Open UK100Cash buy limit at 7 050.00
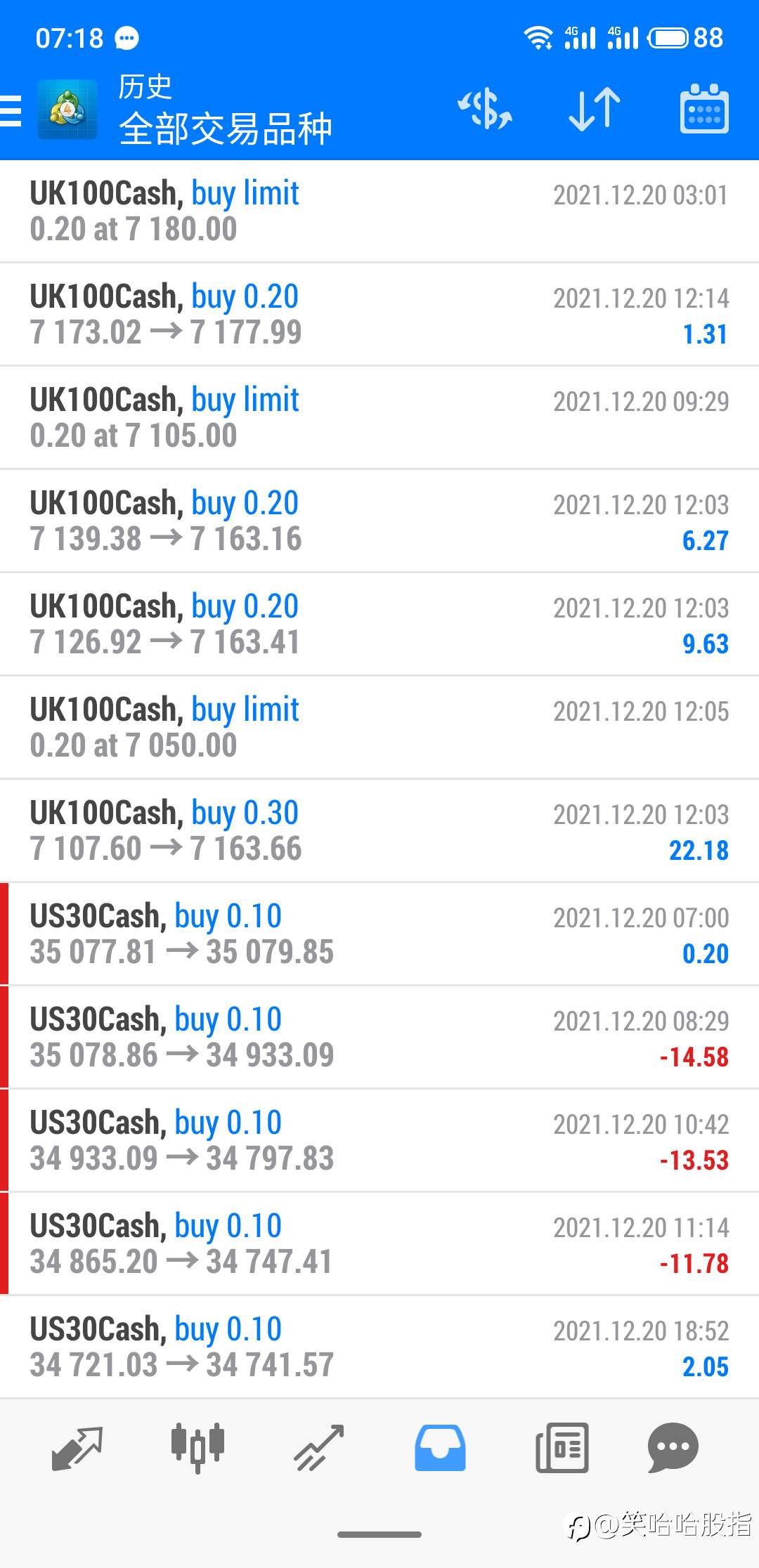Screen dimensions: 759x1568 point(379,728)
